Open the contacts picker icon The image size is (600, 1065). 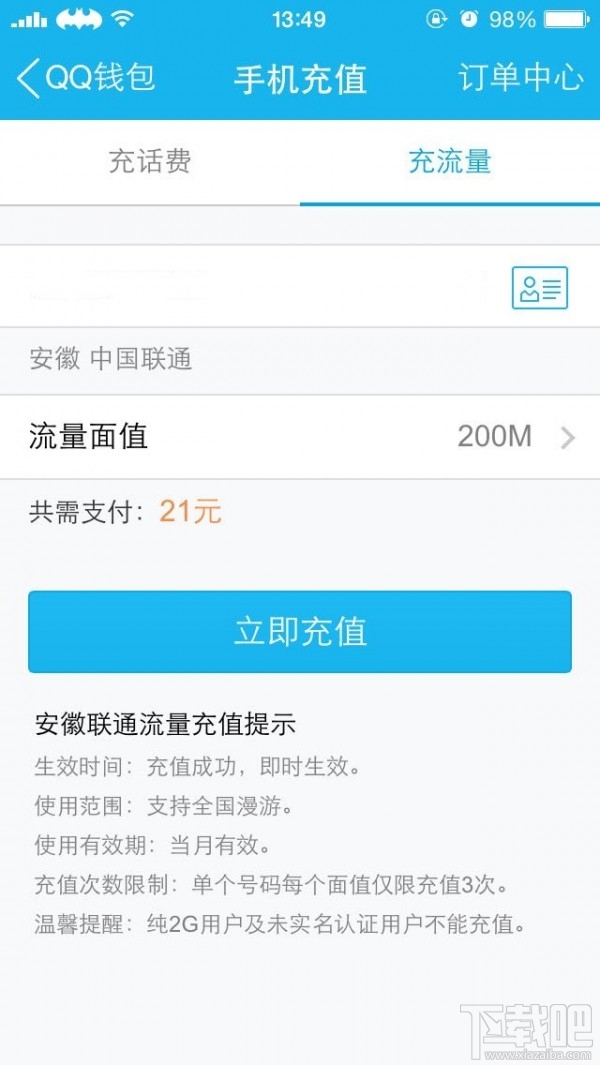540,288
